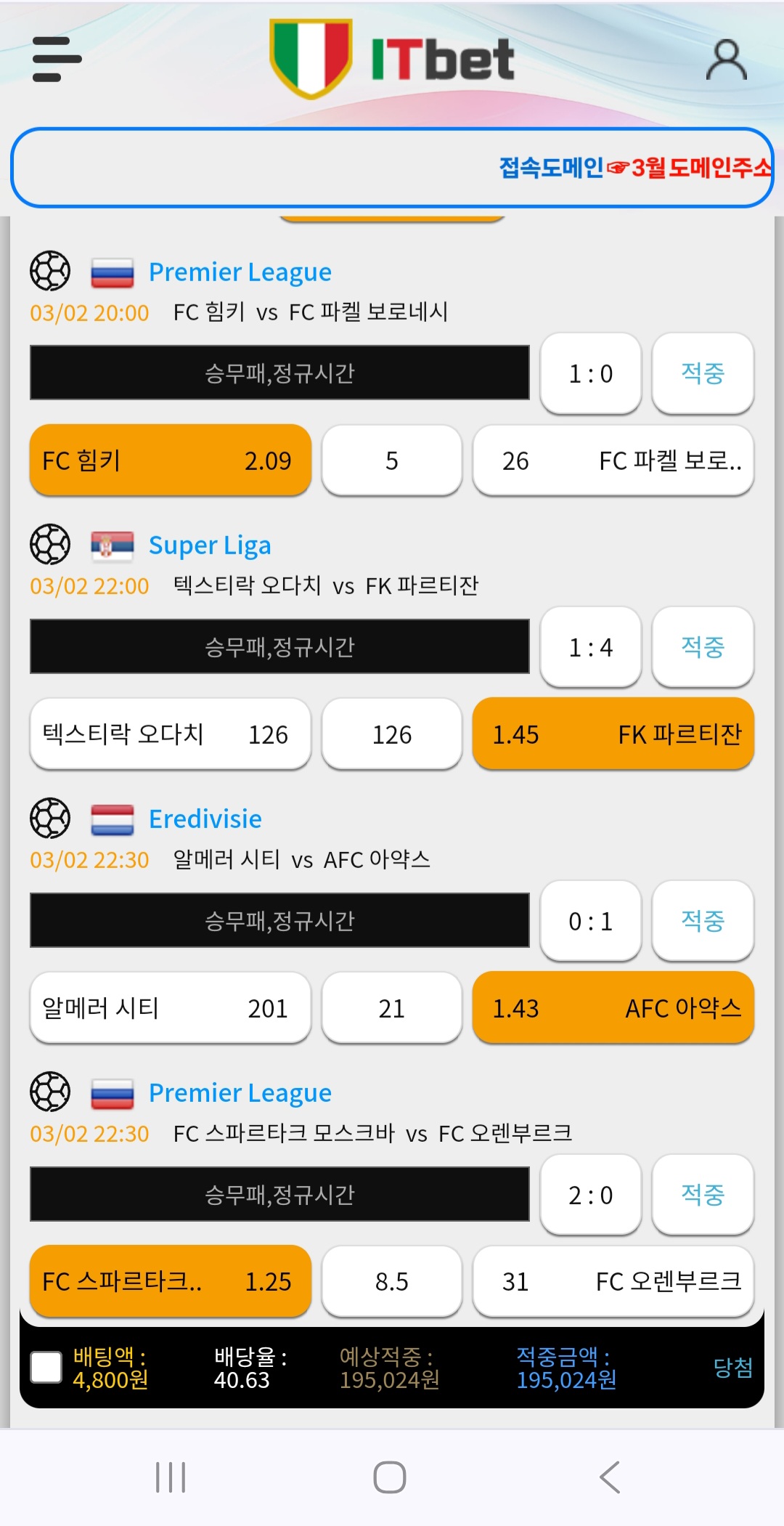Select the draw odds 8.5 button

tap(391, 1282)
